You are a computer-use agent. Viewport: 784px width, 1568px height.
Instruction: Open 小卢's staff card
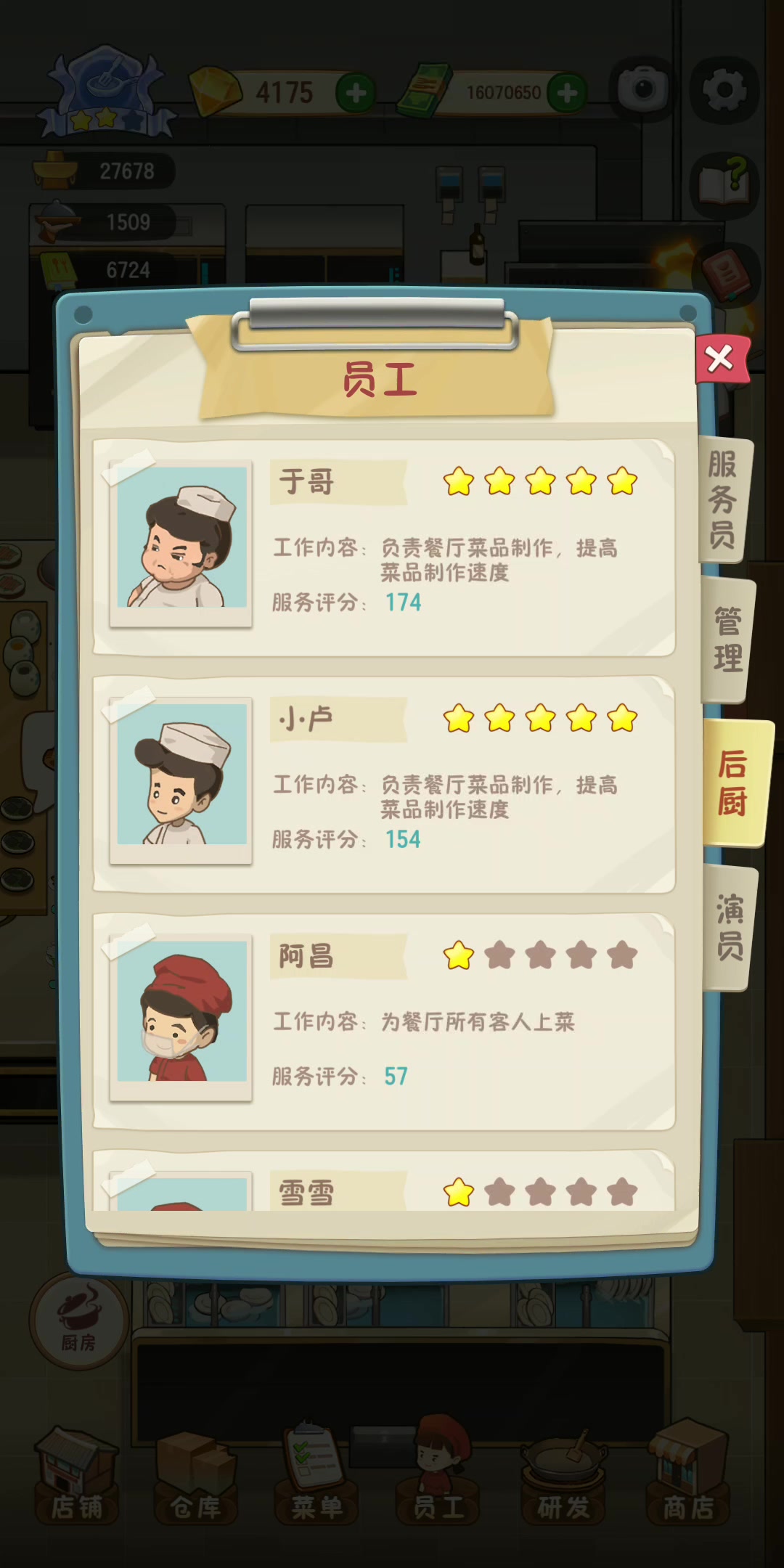click(384, 785)
